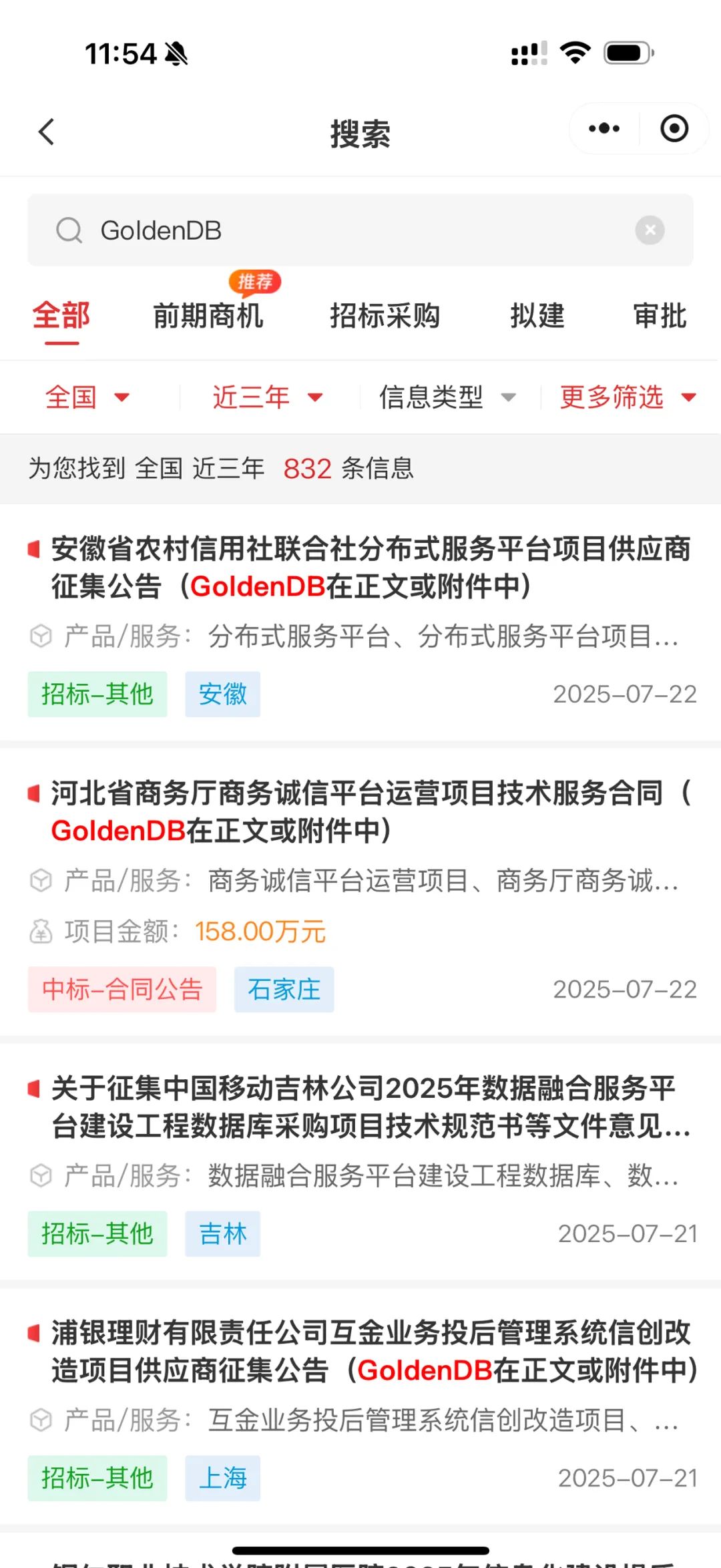Screen dimensions: 721x1568
Task: Clear the GoldenDB search text
Action: pyautogui.click(x=650, y=230)
